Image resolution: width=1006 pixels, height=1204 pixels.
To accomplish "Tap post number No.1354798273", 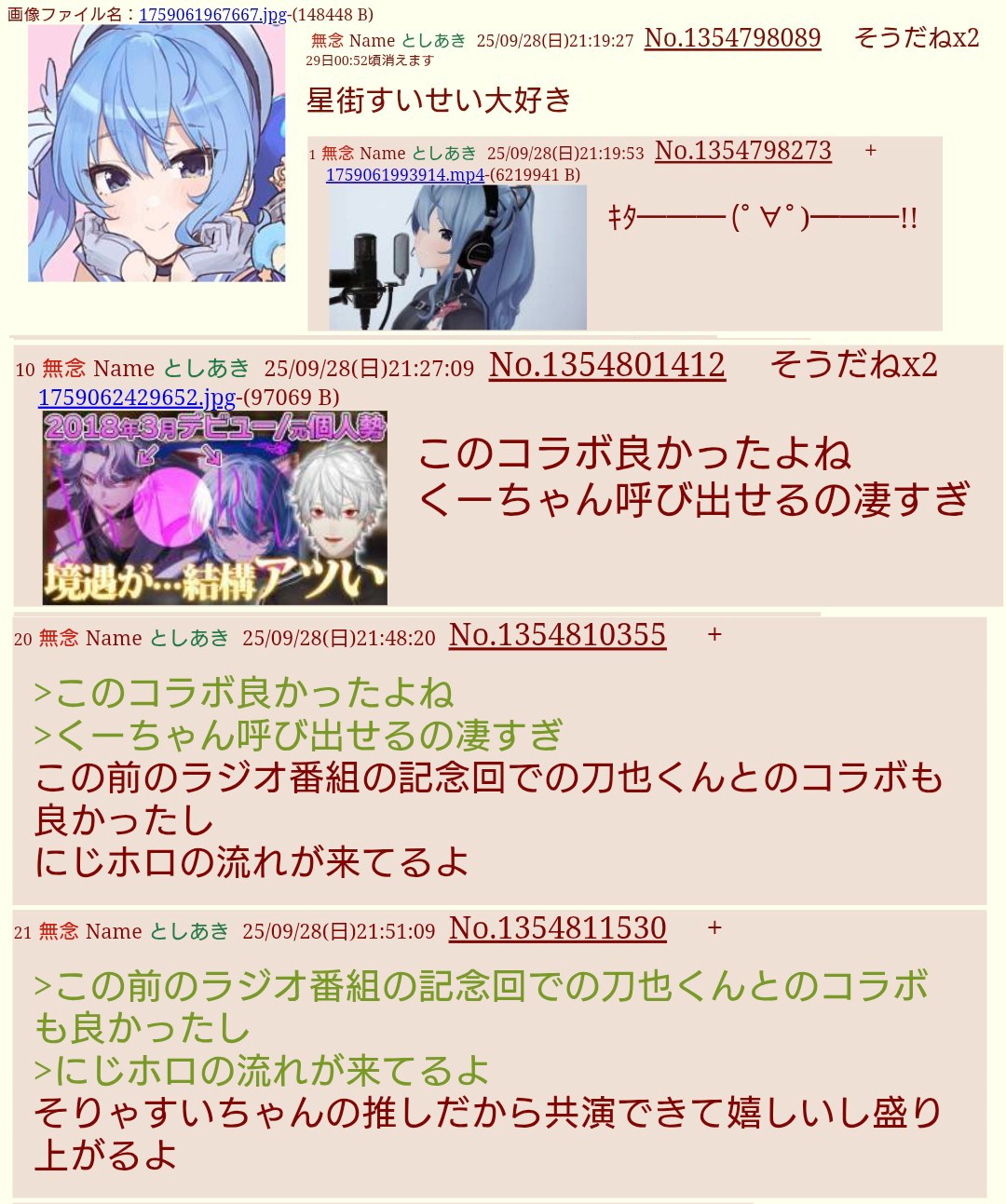I will pos(742,151).
